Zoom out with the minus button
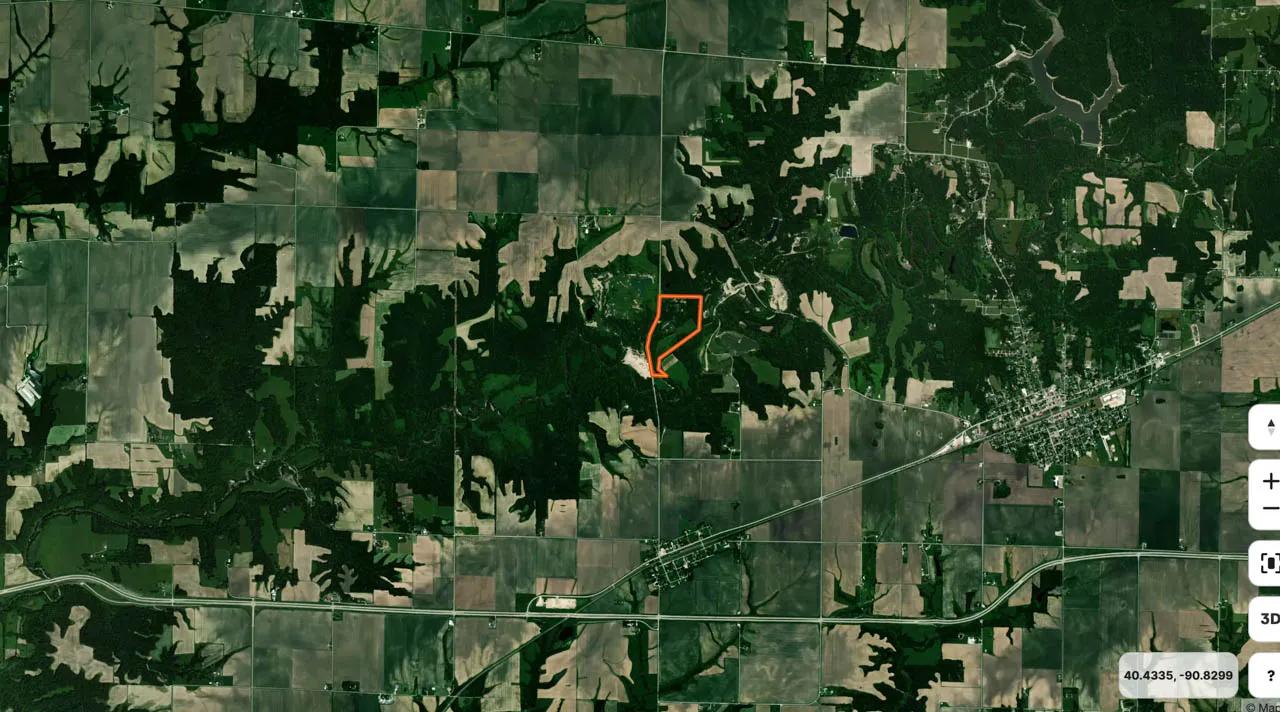This screenshot has width=1280, height=712. 1268,510
